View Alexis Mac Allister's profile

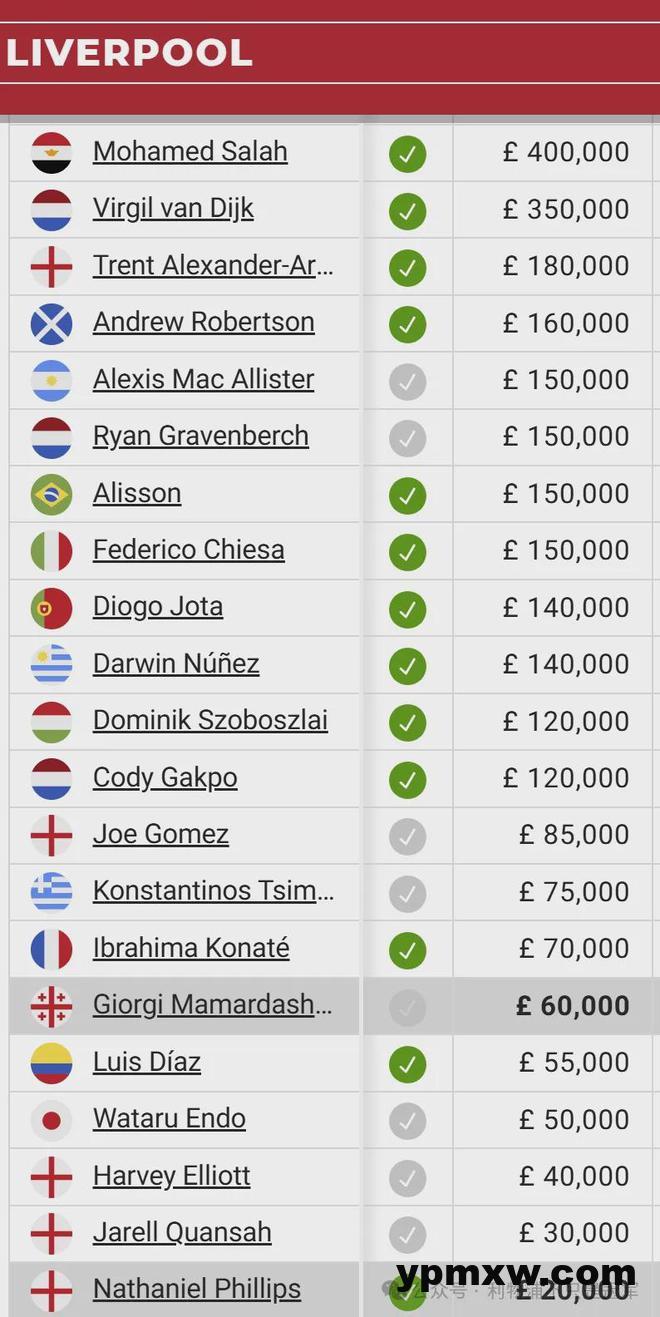pos(204,379)
